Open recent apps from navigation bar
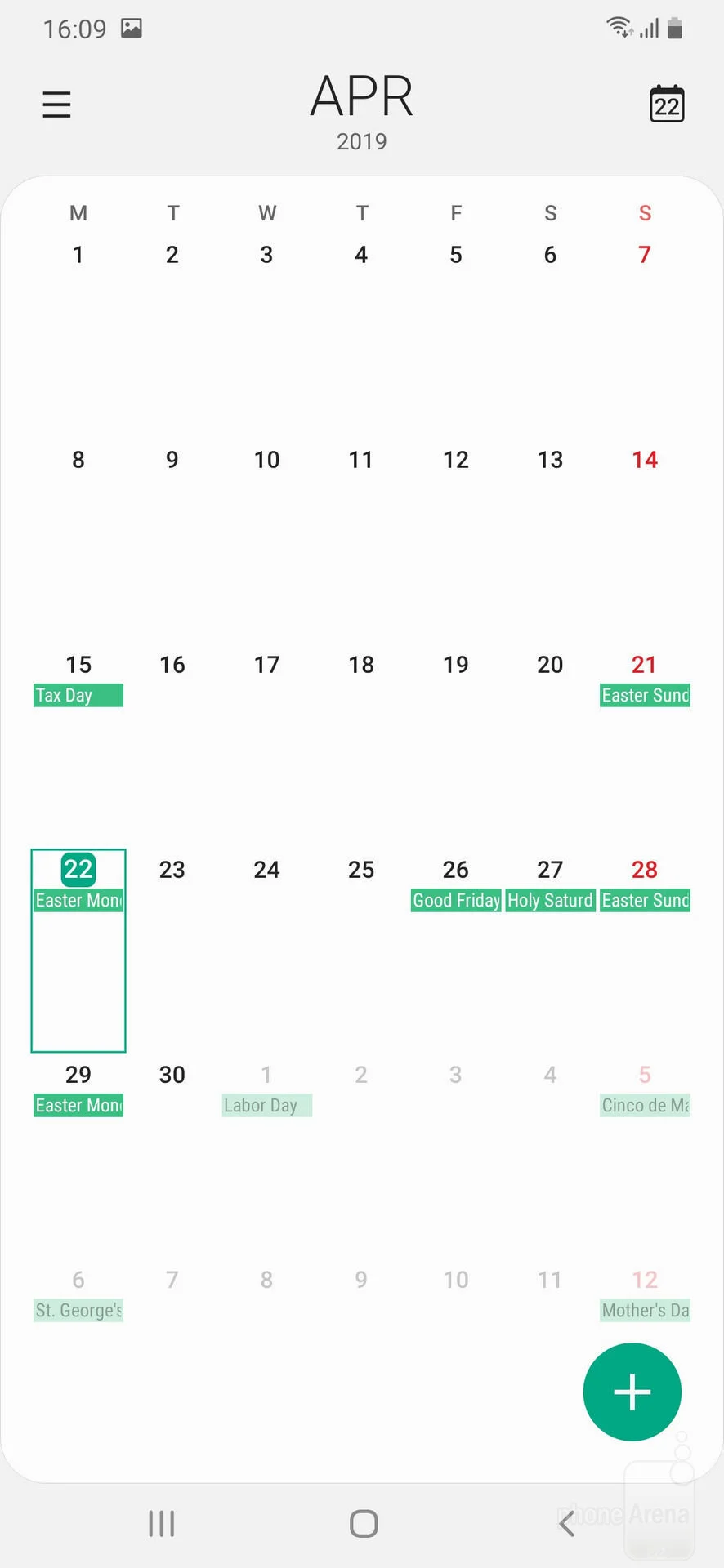The image size is (724, 1568). [162, 1523]
